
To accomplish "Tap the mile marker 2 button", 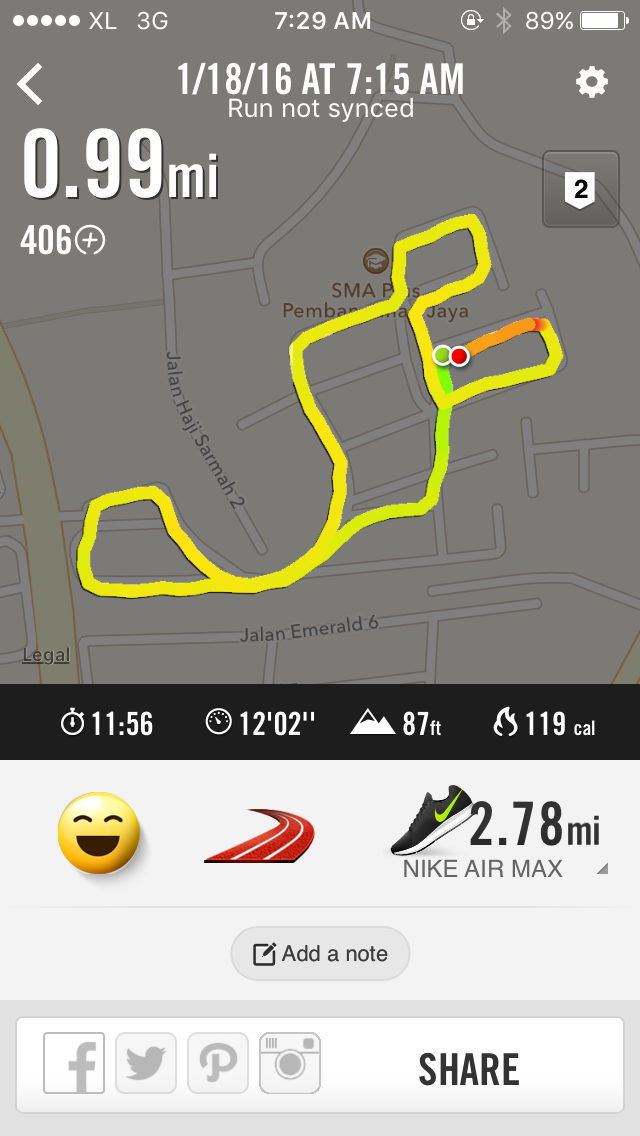I will click(x=580, y=189).
